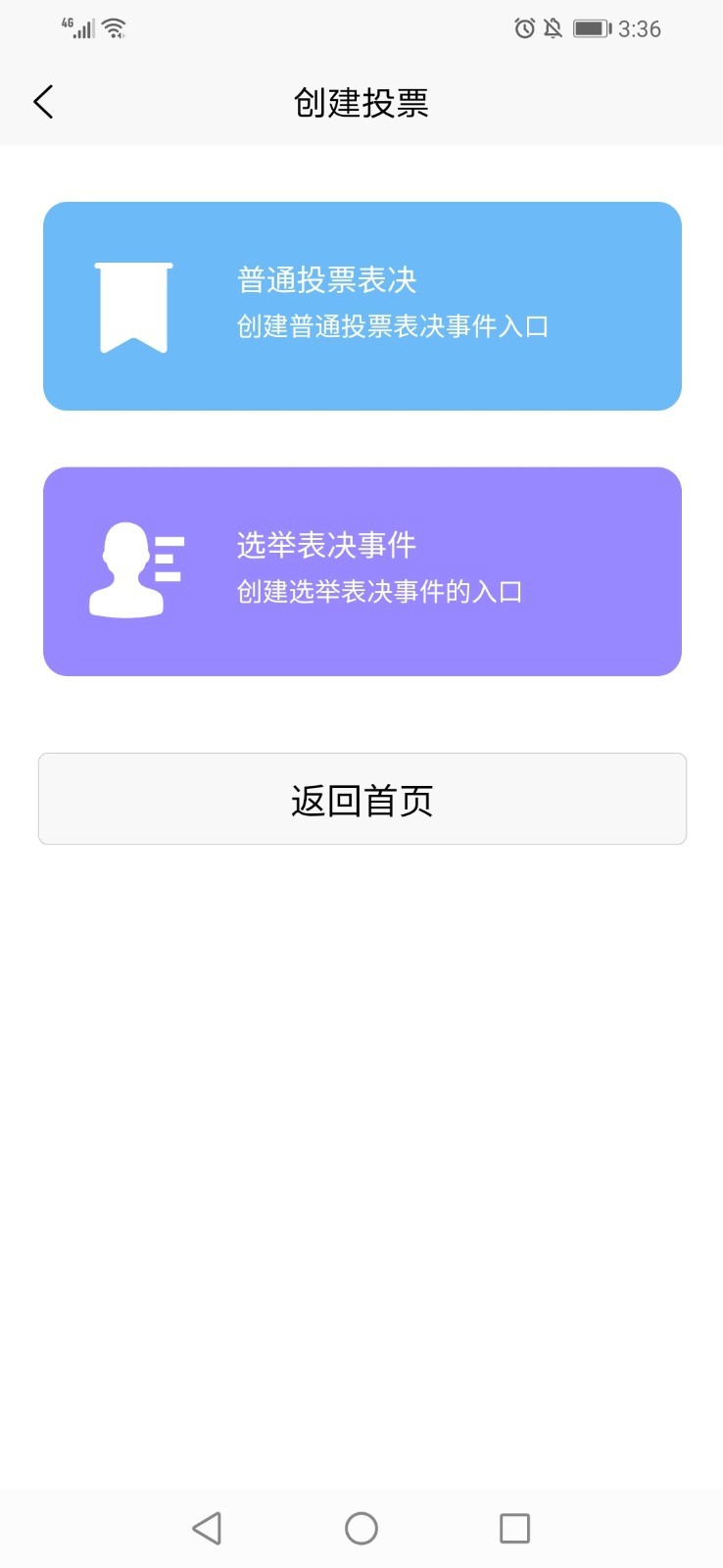
Task: Tap the navigation back triangle button
Action: 207,1528
